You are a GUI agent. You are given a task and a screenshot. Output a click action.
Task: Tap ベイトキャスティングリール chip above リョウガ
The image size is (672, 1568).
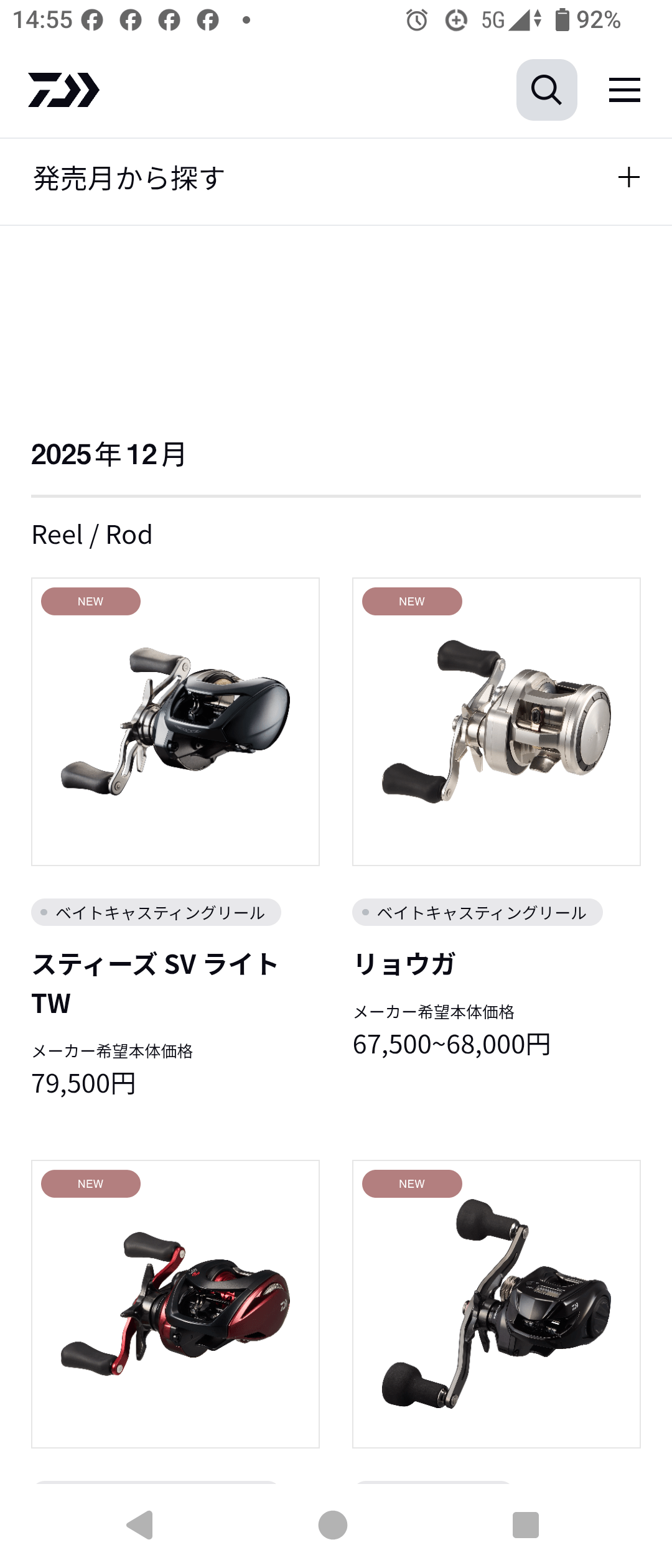(477, 913)
